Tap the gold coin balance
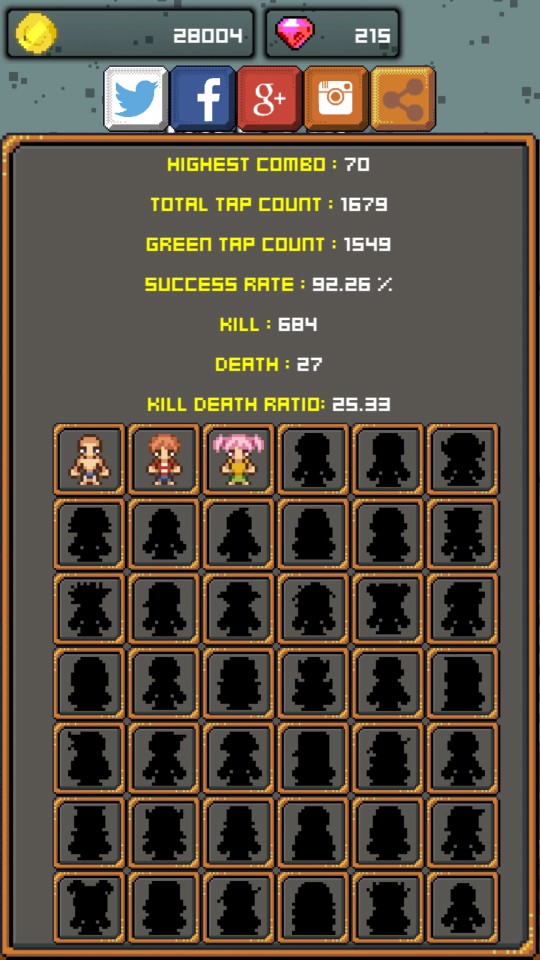 130,34
